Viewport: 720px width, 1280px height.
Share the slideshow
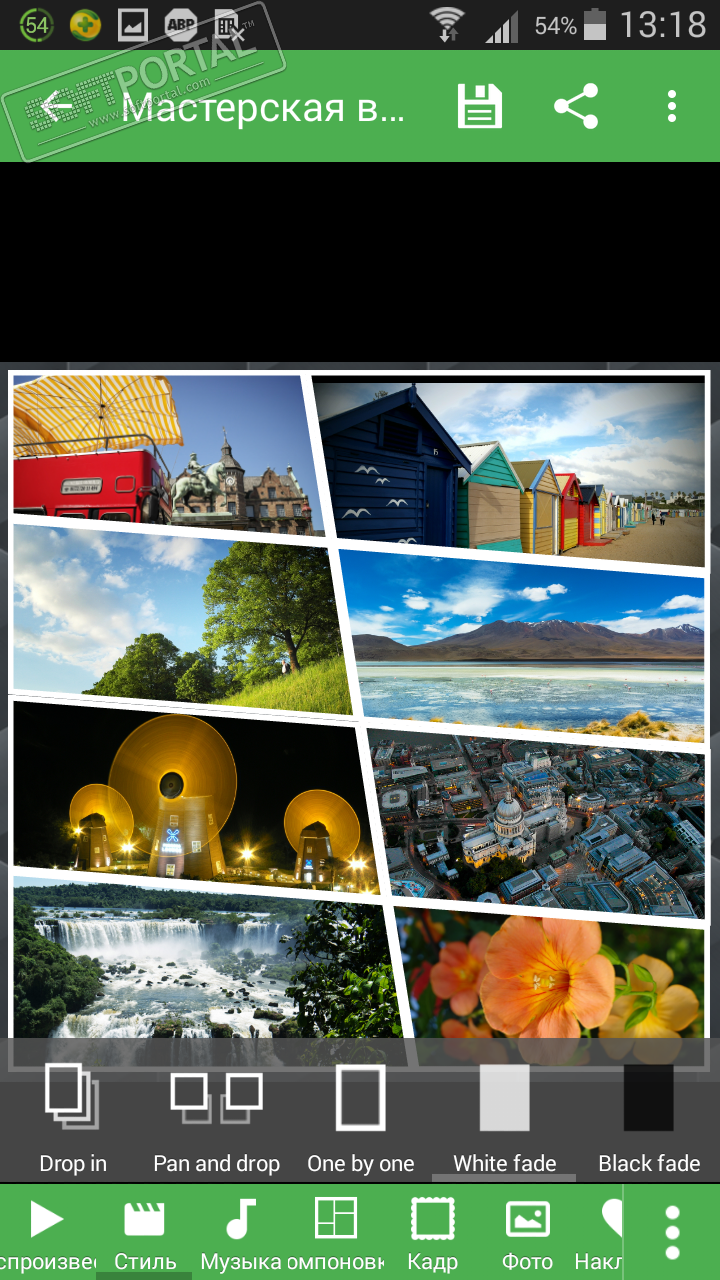(576, 106)
